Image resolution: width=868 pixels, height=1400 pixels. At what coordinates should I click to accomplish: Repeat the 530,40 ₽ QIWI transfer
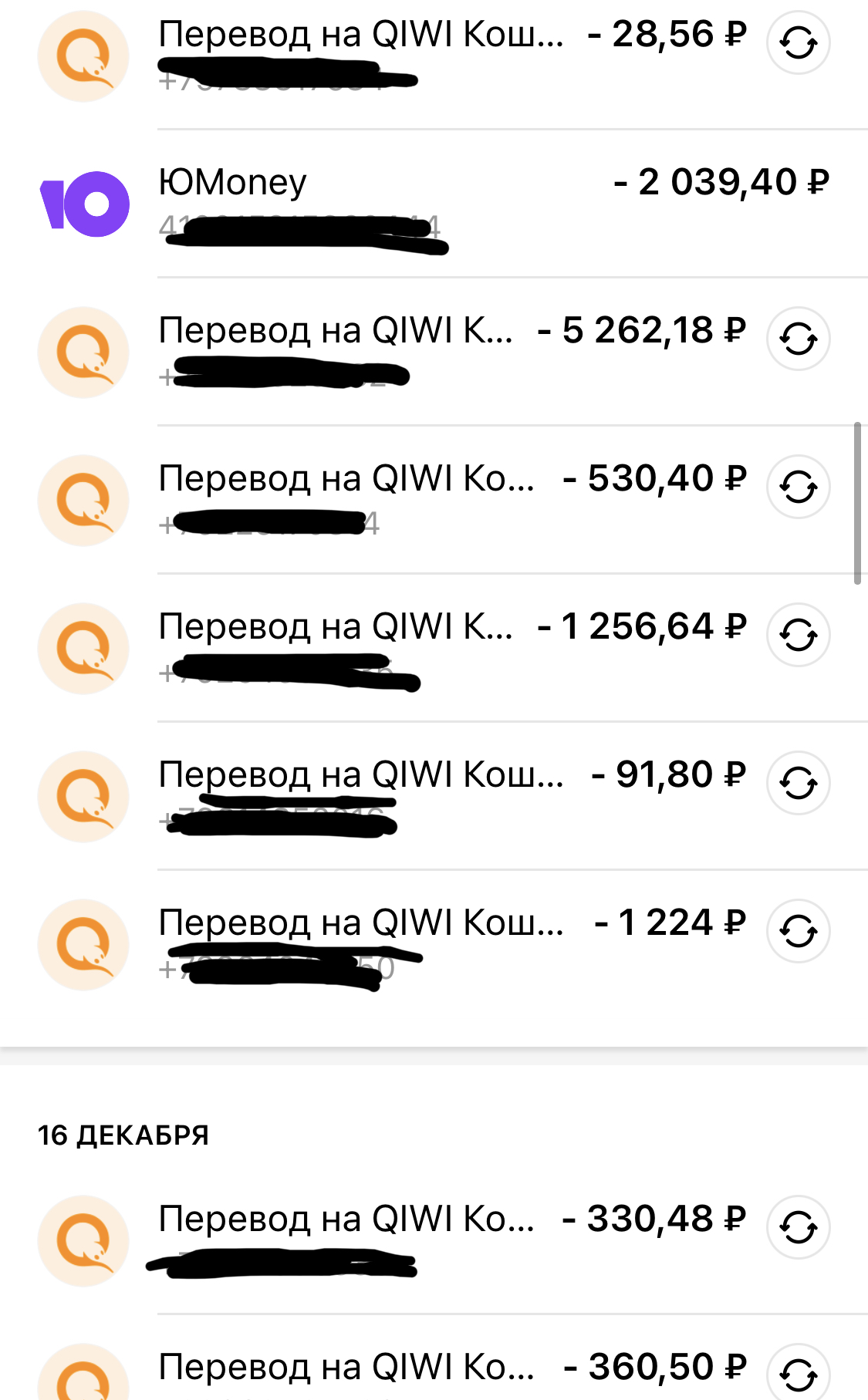tap(798, 487)
